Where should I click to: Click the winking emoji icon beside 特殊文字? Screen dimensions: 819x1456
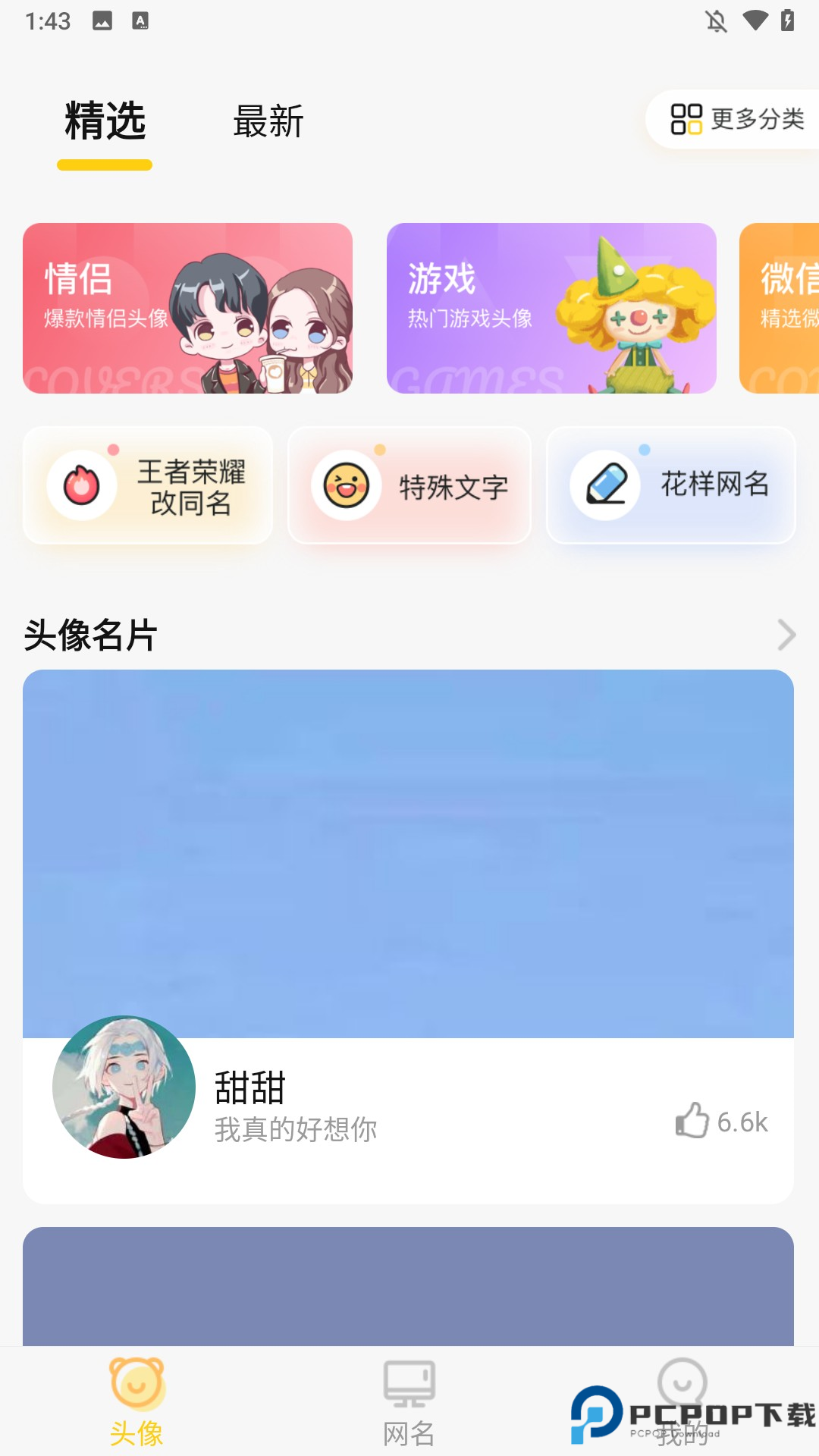345,486
